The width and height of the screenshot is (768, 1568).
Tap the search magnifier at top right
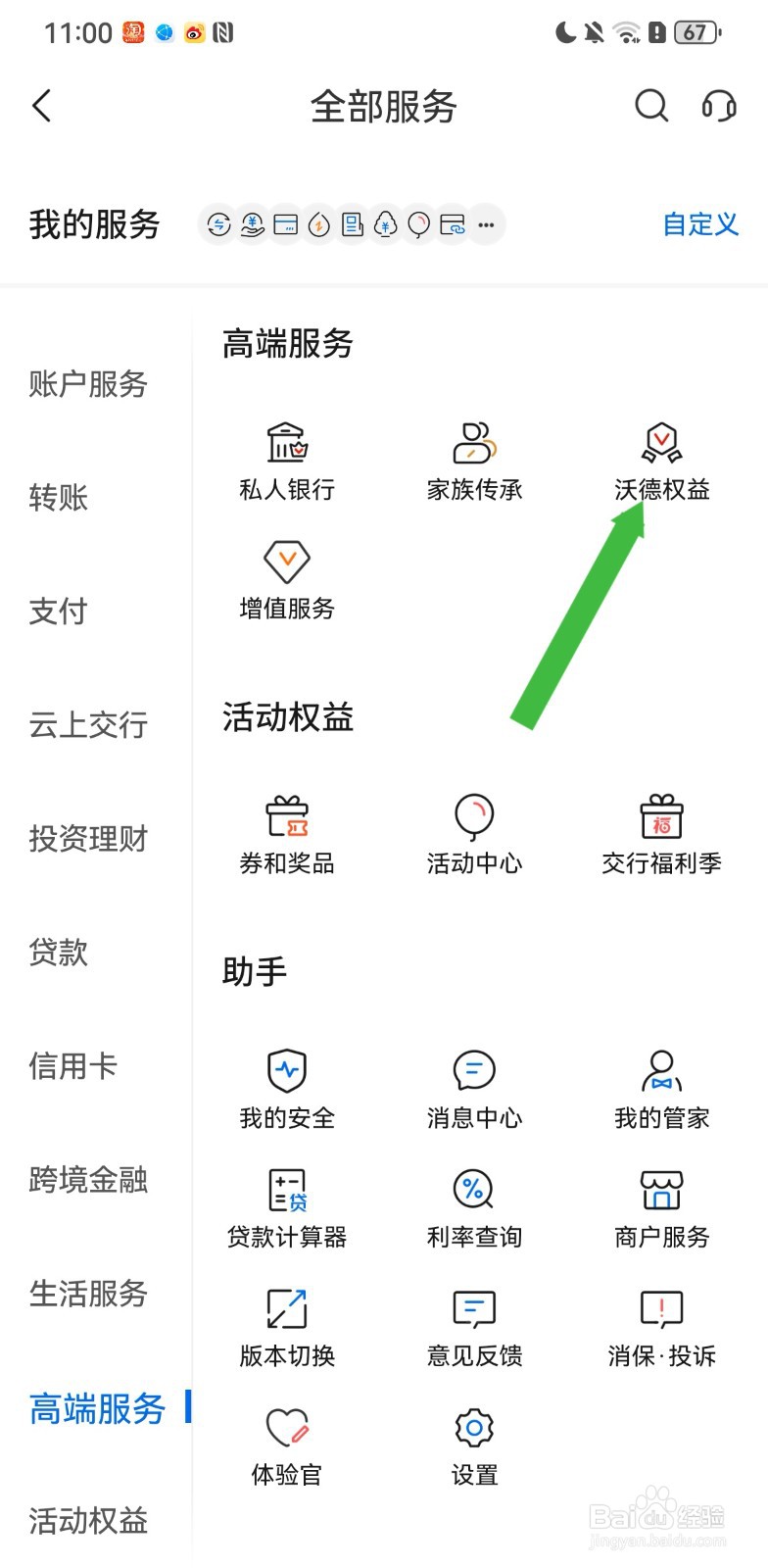[650, 106]
